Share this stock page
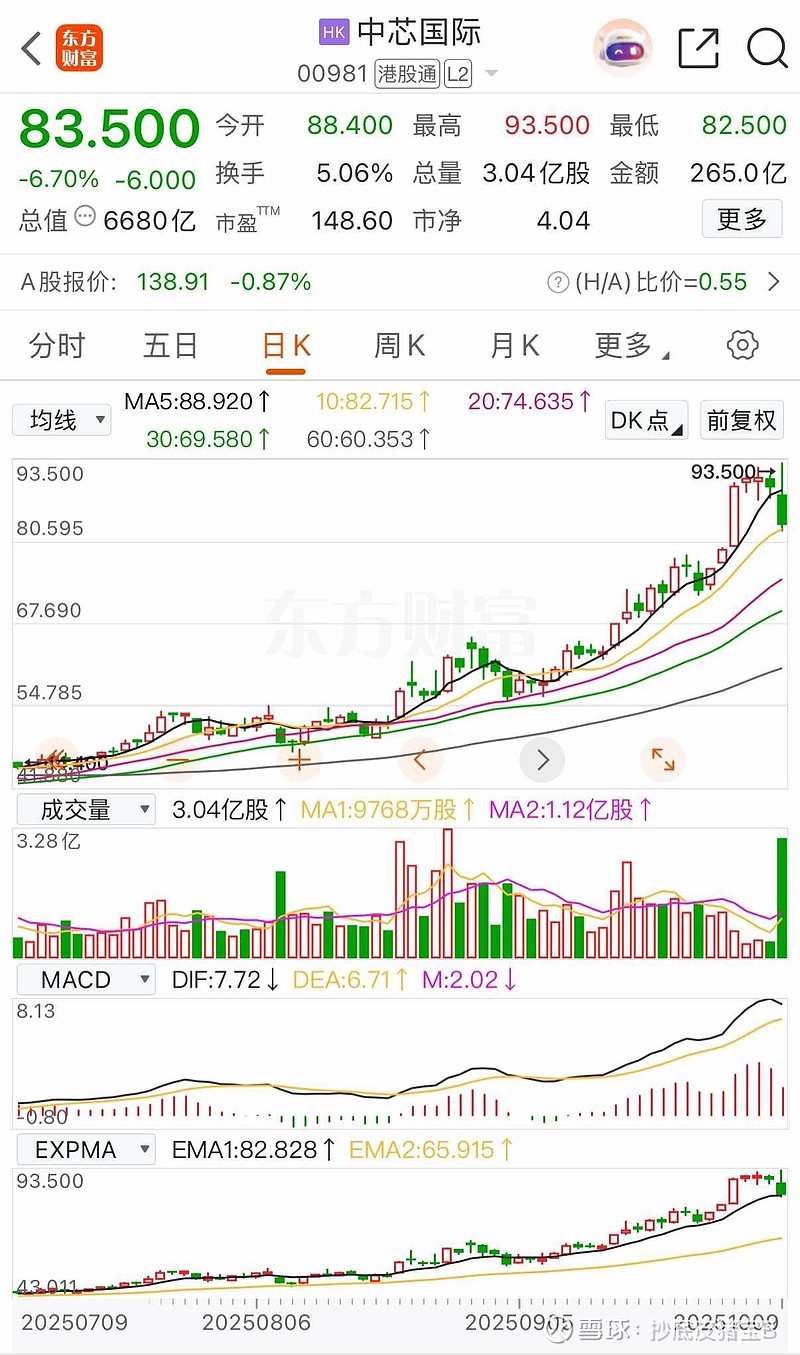 [x=698, y=48]
